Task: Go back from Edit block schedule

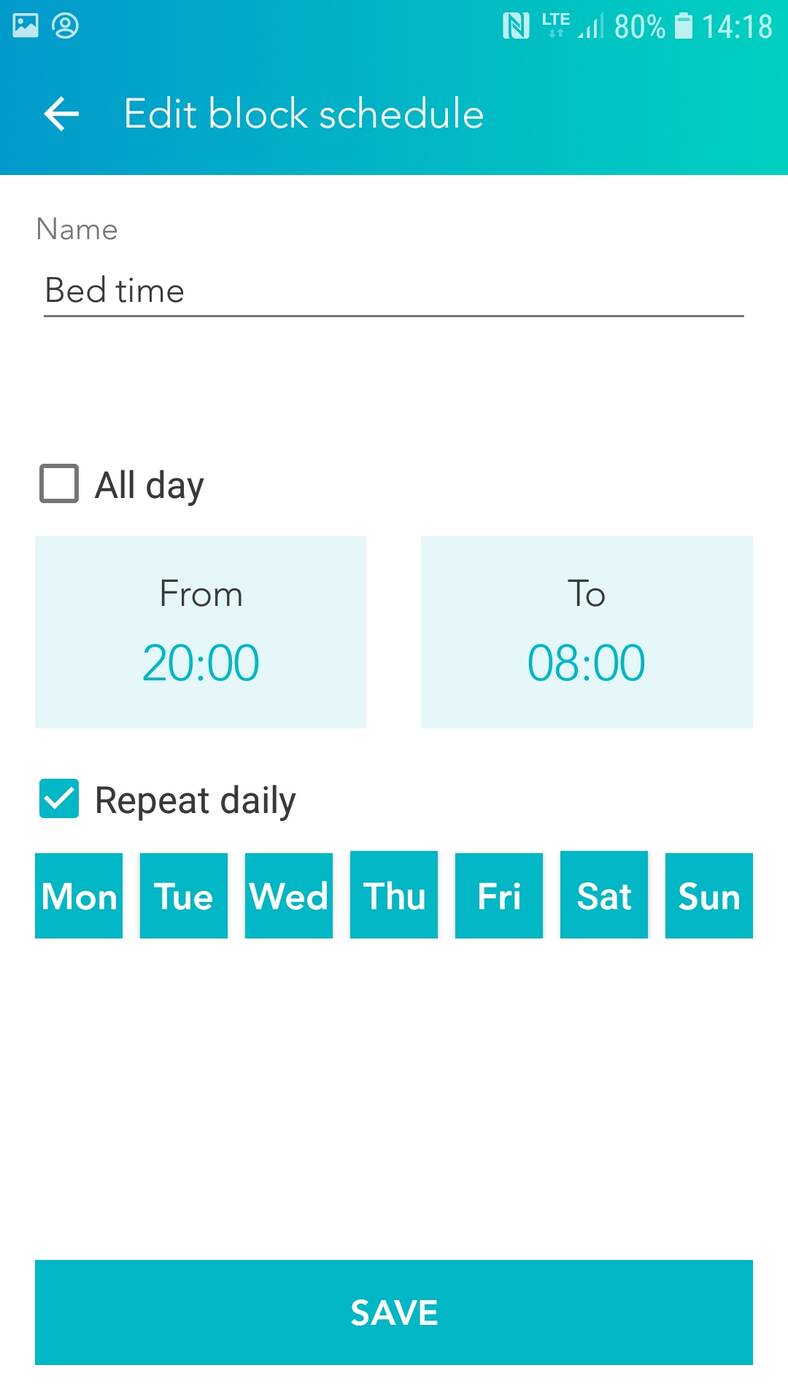Action: [x=61, y=114]
